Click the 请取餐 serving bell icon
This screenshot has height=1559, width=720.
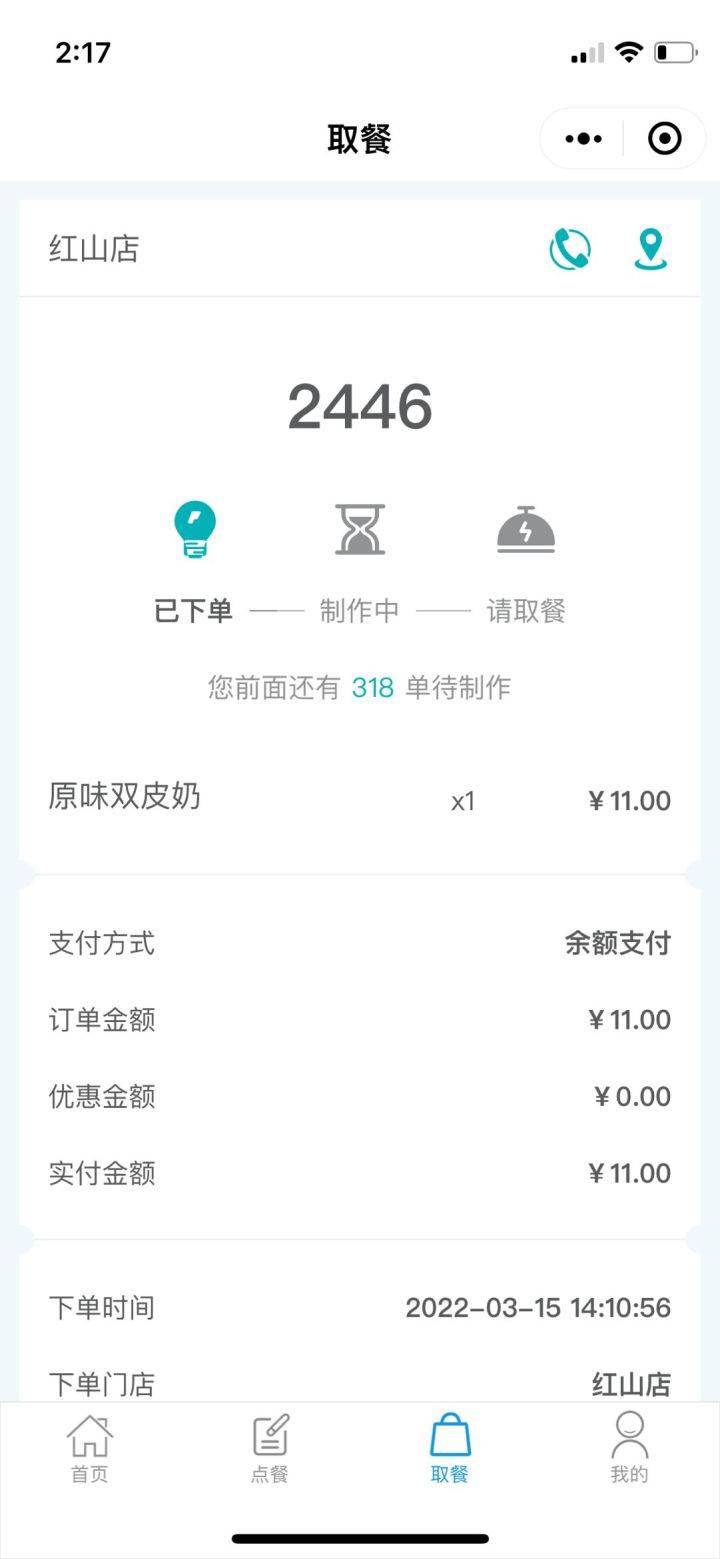[525, 528]
